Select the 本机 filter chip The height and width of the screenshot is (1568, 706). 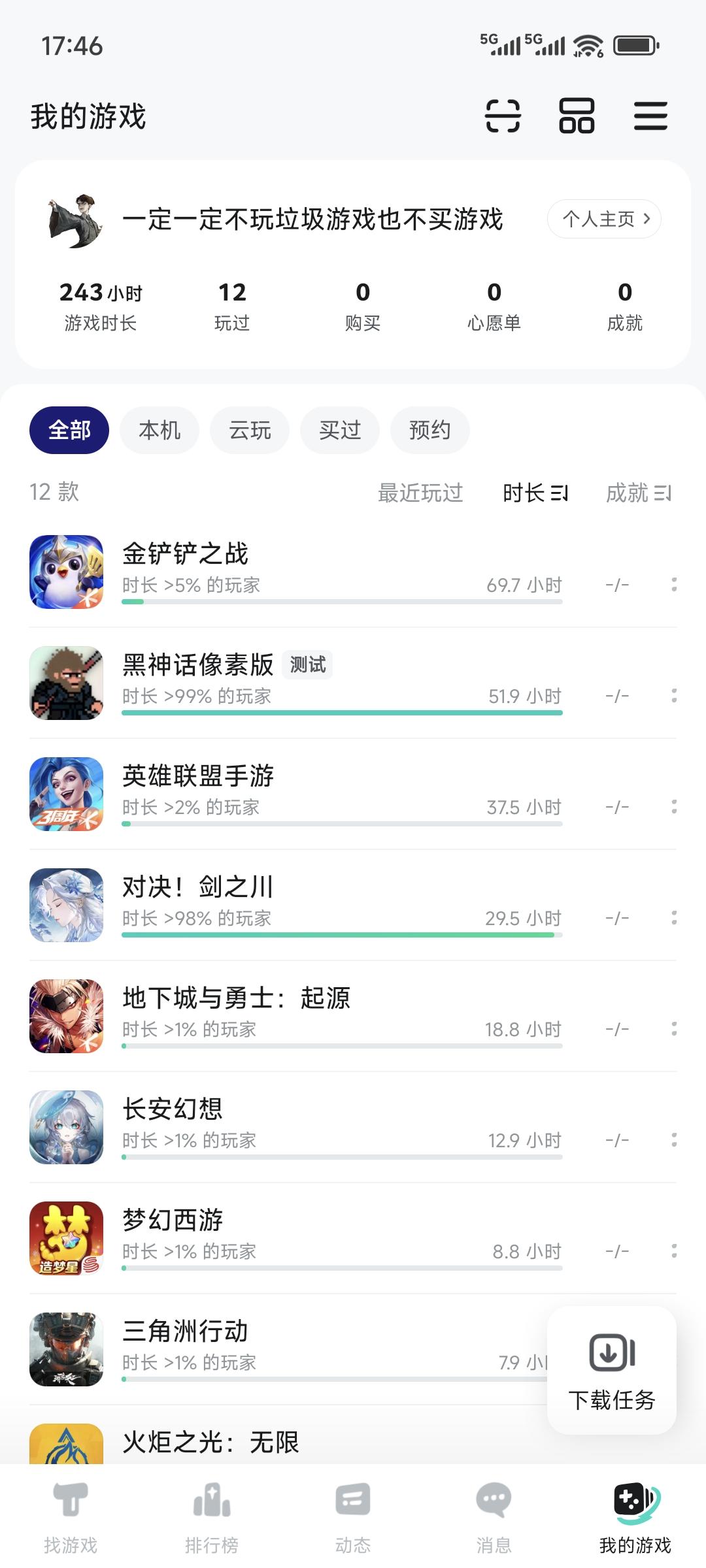[159, 430]
